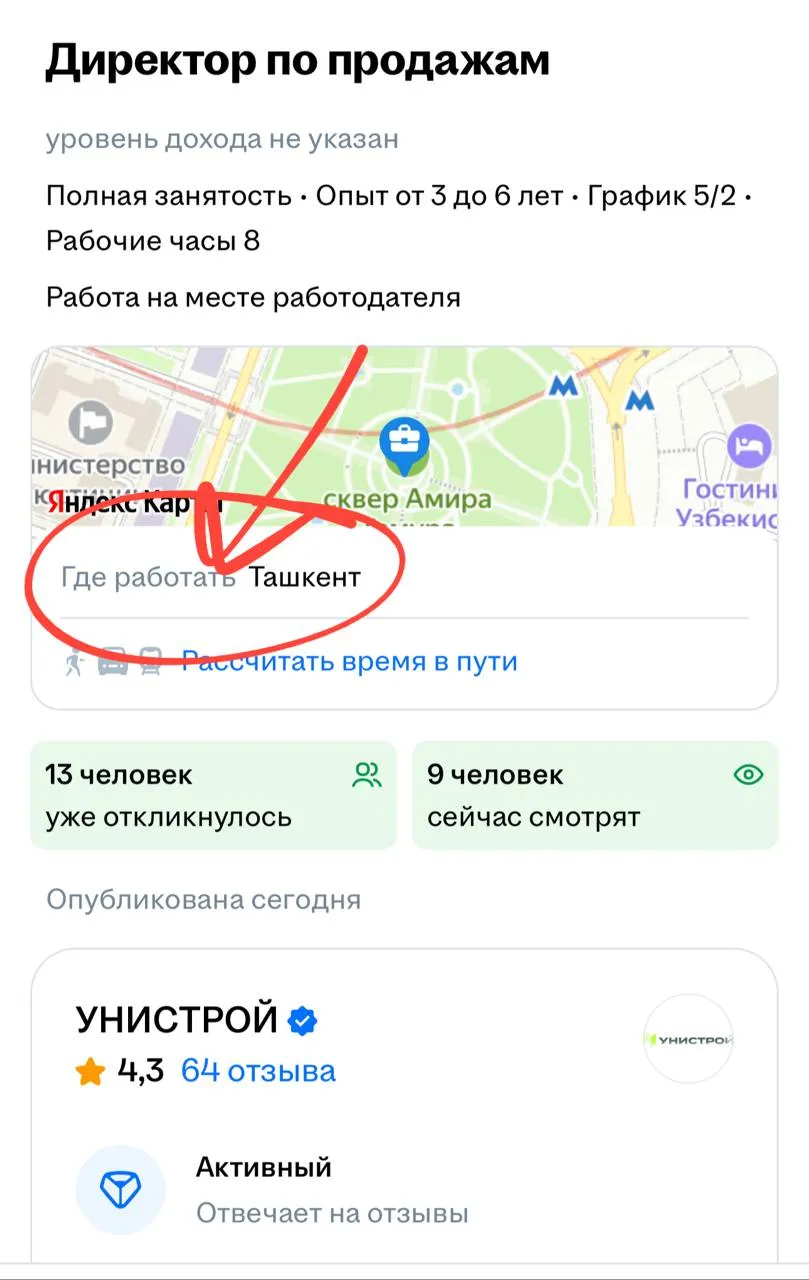
Task: Open the 64 отзыва reviews link
Action: 258,1071
